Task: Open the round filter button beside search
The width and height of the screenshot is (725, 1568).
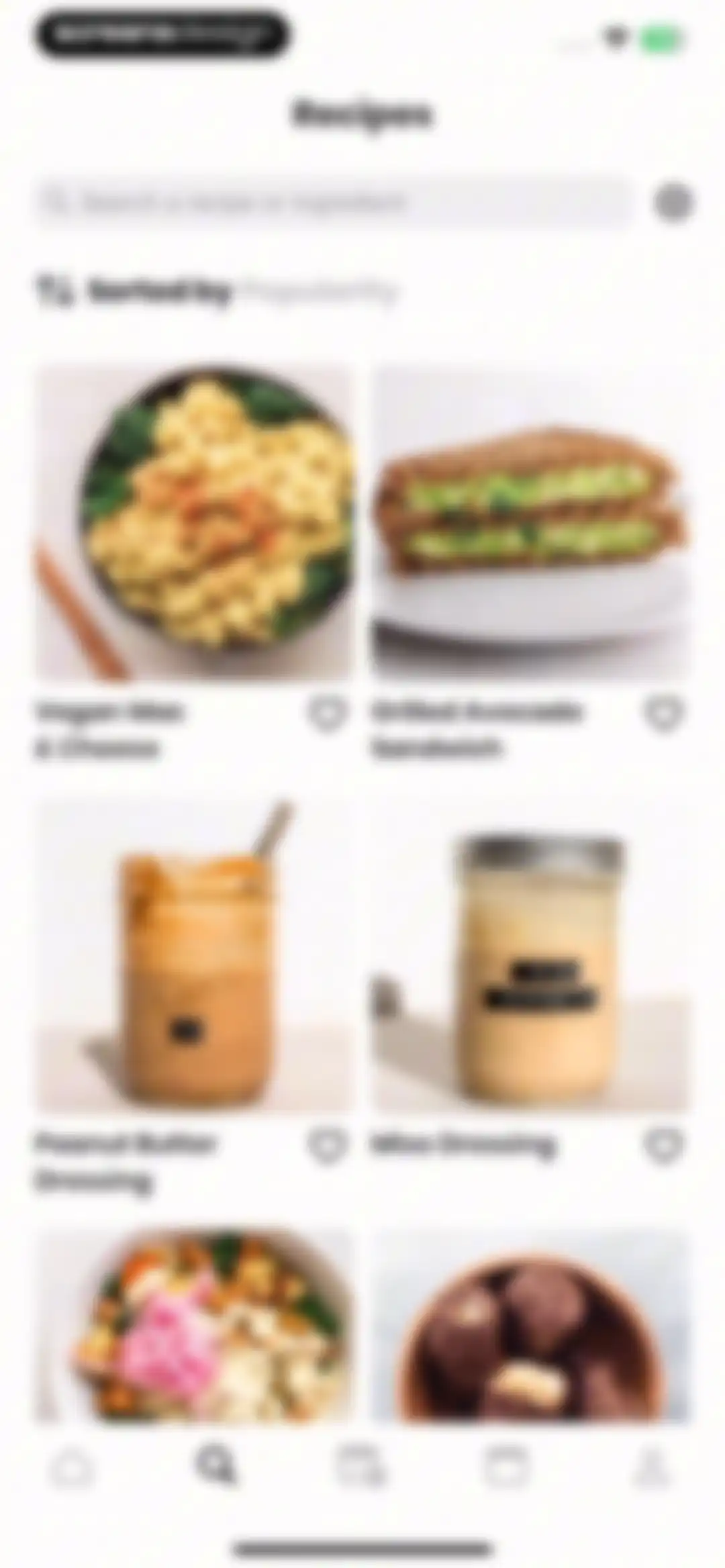Action: pyautogui.click(x=673, y=201)
